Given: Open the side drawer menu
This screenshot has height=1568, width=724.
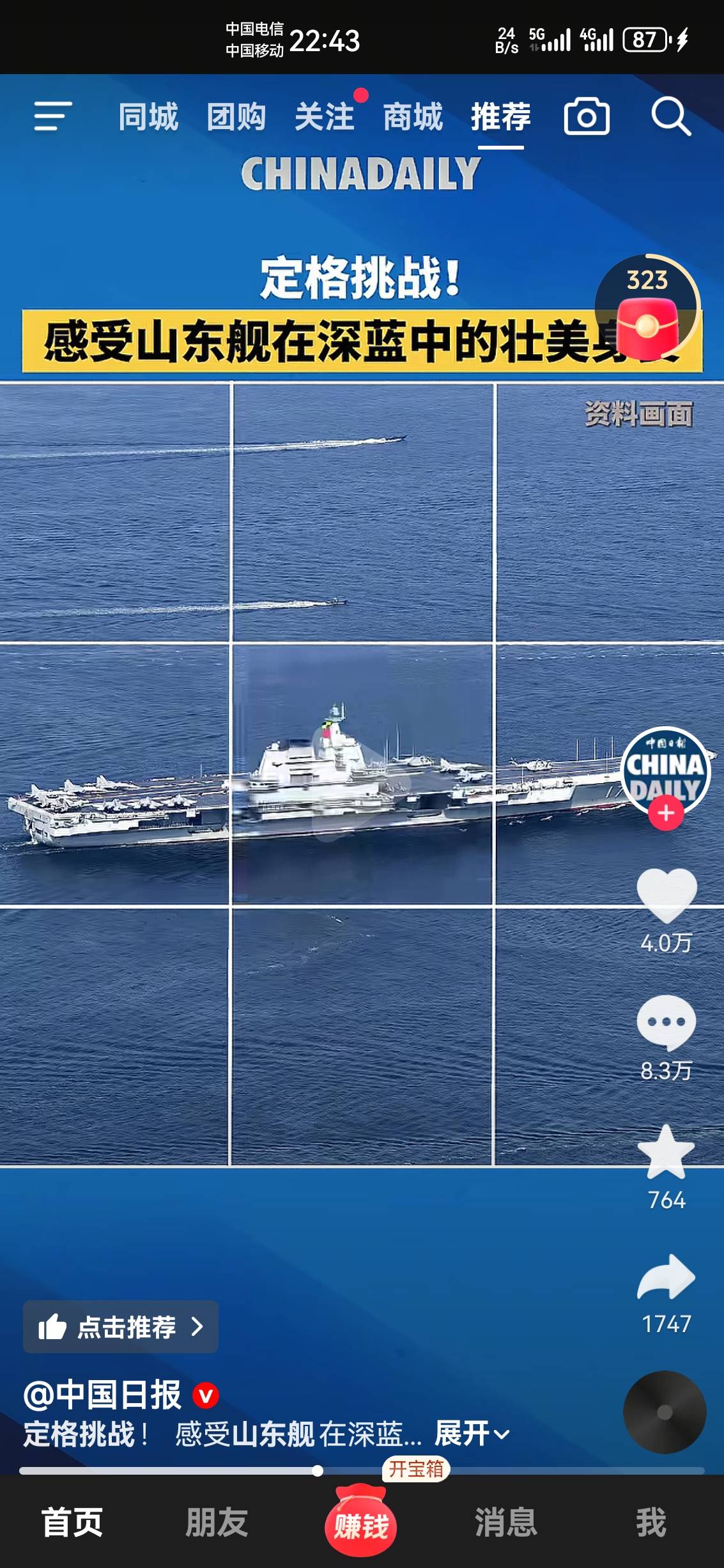Looking at the screenshot, I should [52, 117].
